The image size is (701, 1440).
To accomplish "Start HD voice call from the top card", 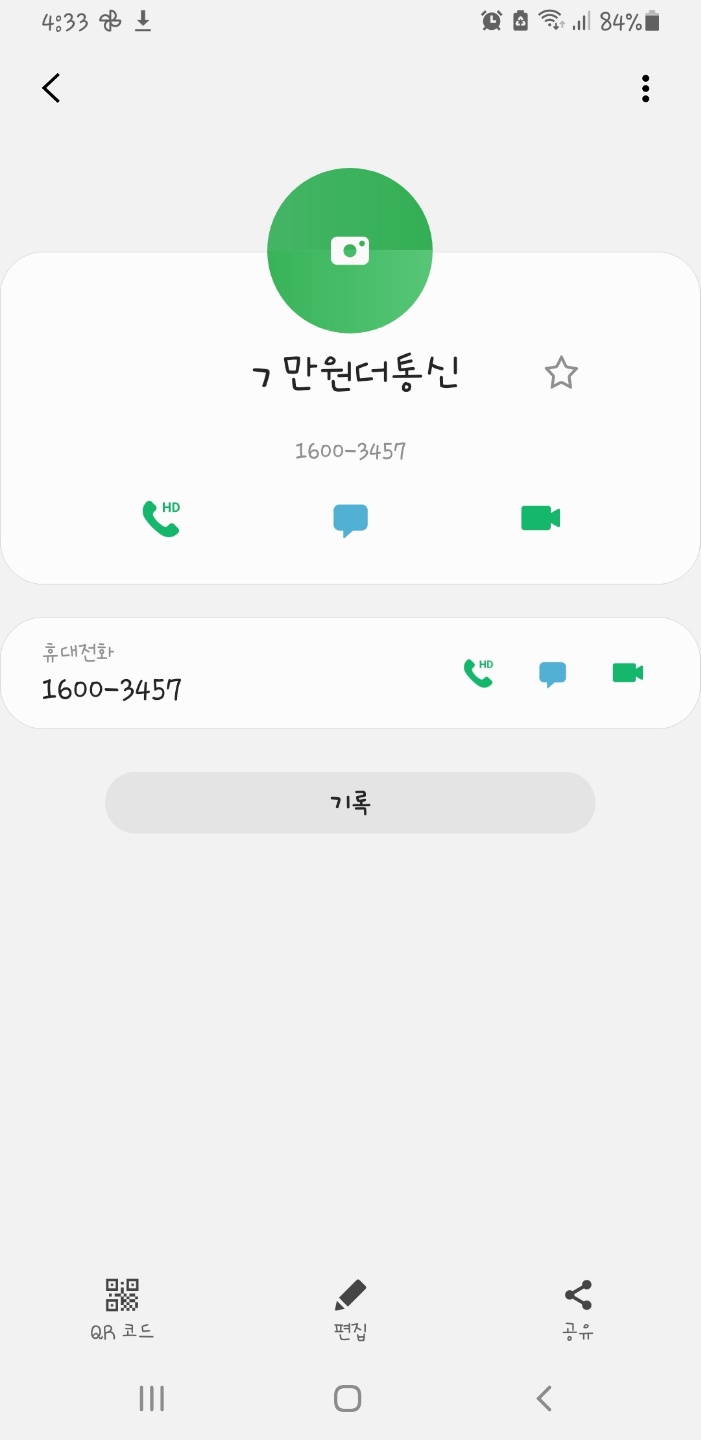I will coord(160,518).
